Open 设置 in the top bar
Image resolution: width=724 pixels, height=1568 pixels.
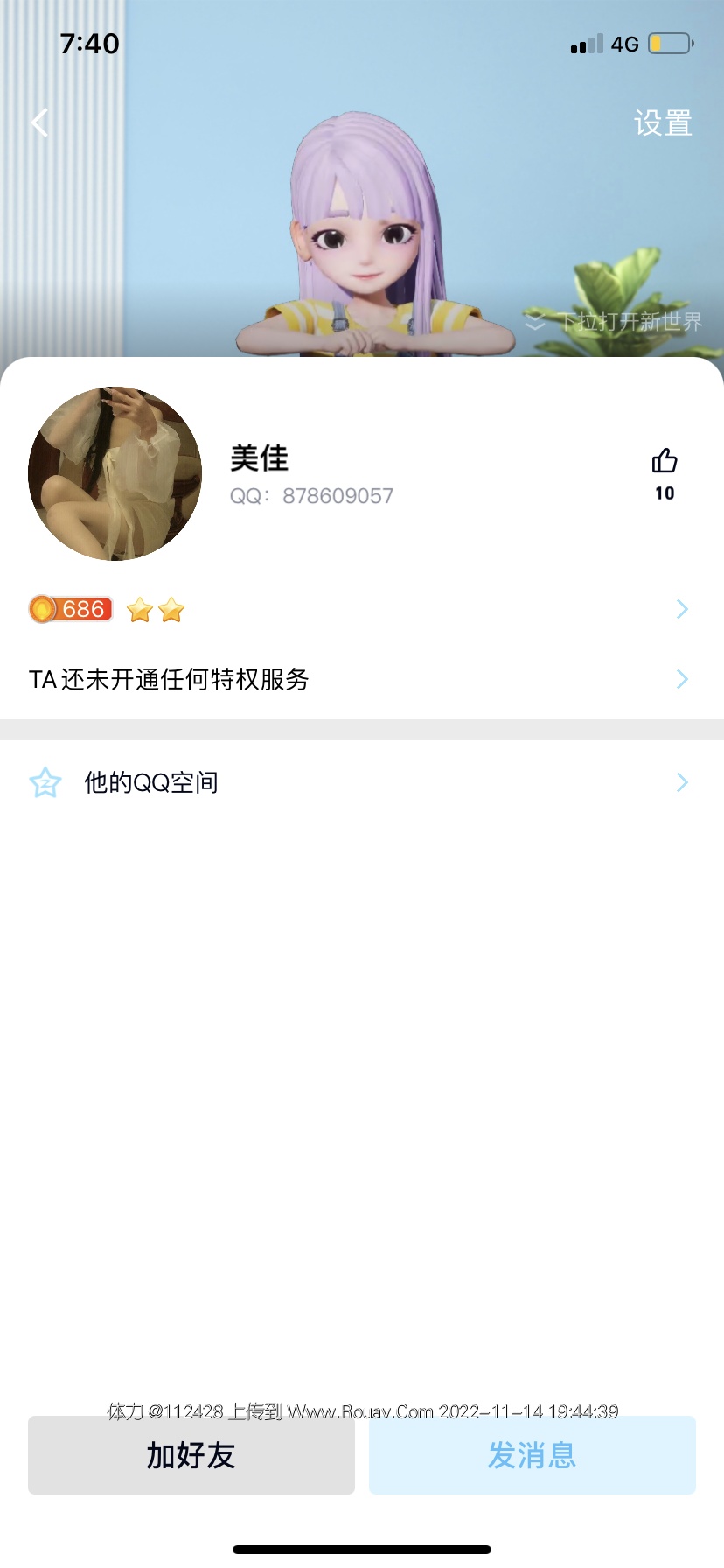[663, 123]
